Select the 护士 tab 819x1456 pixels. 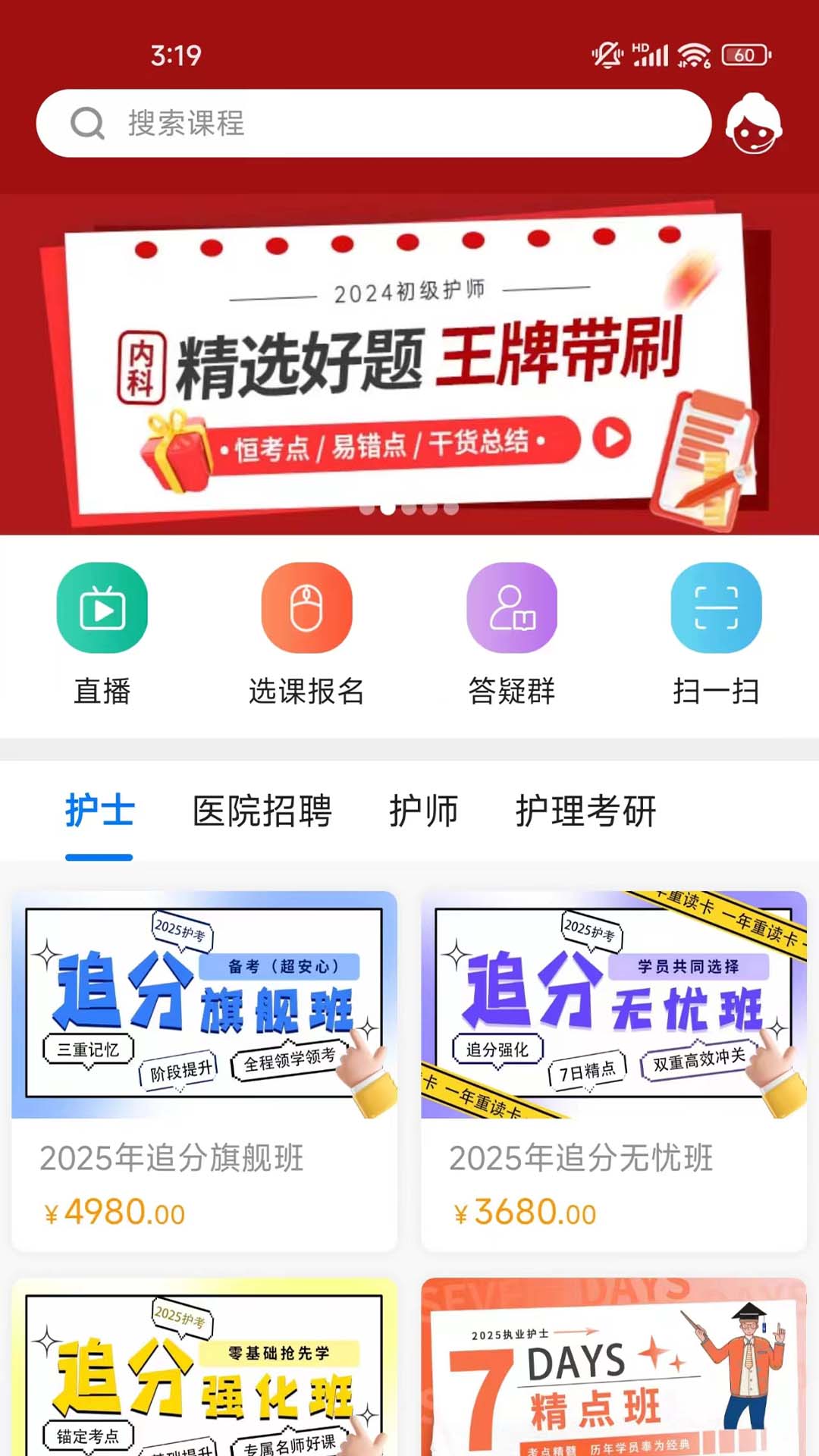point(99,811)
